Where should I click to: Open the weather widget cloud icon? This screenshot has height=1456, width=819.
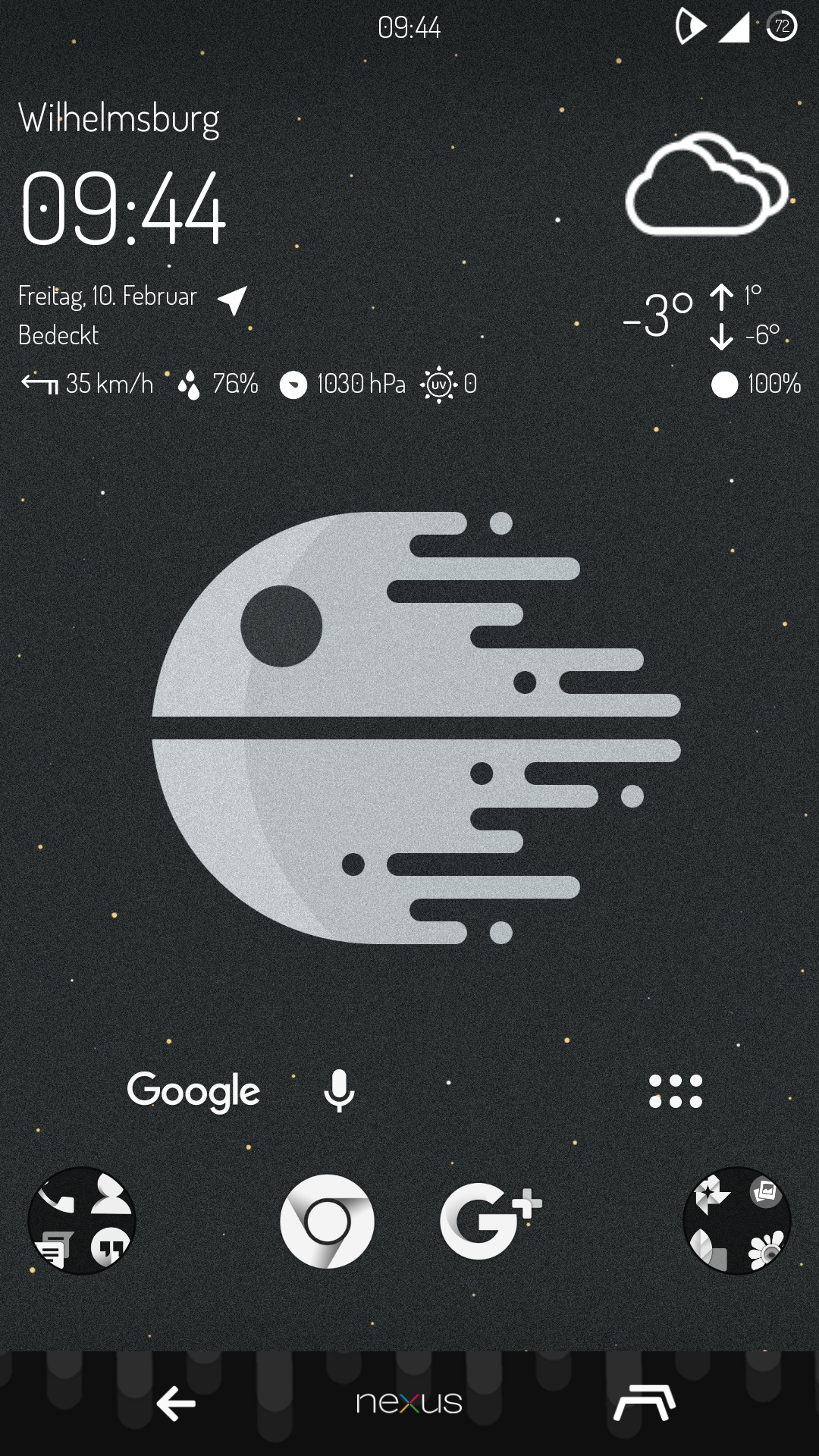pyautogui.click(x=707, y=185)
